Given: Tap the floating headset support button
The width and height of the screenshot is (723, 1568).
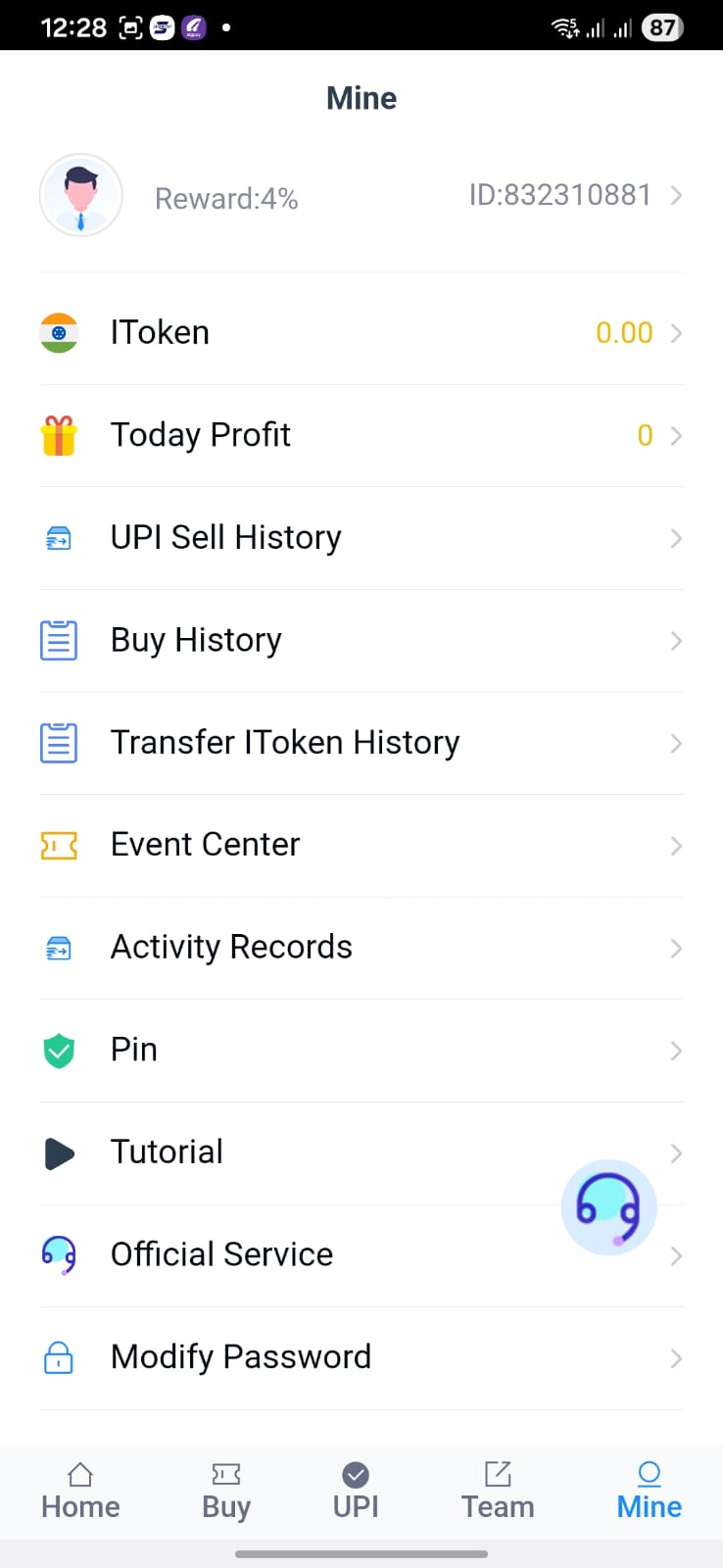Looking at the screenshot, I should (608, 1207).
